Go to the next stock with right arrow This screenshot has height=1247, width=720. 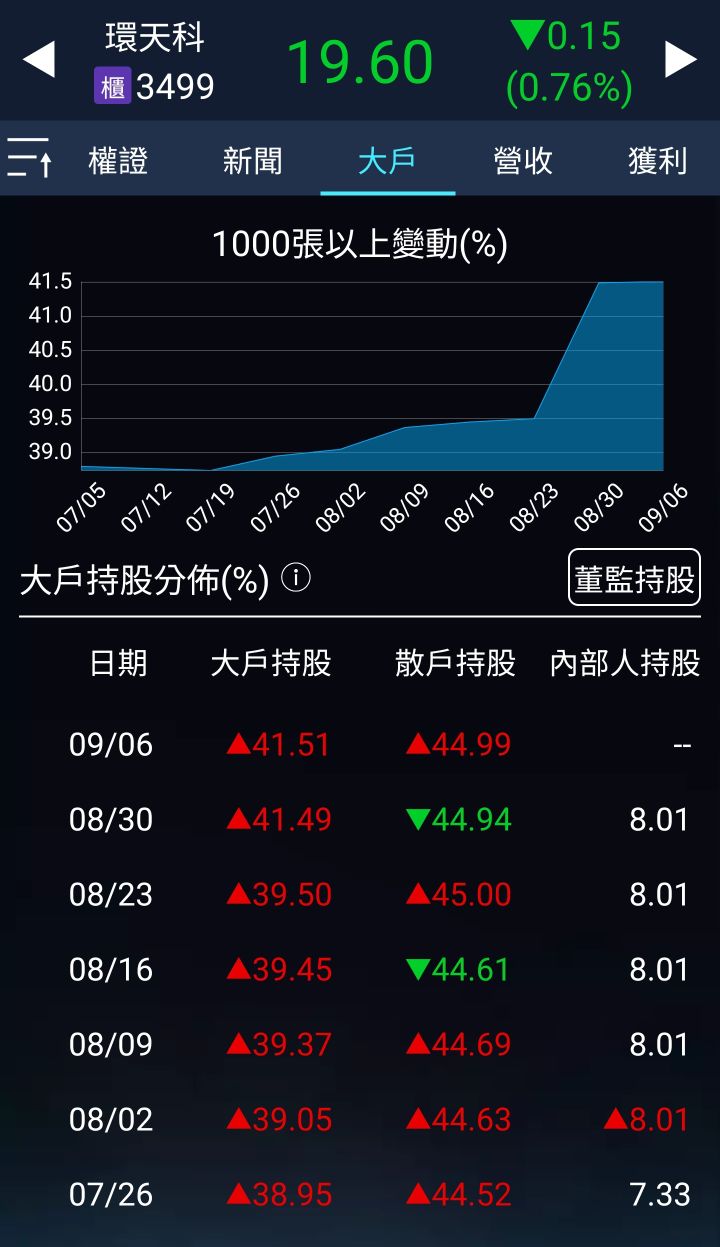pyautogui.click(x=681, y=60)
